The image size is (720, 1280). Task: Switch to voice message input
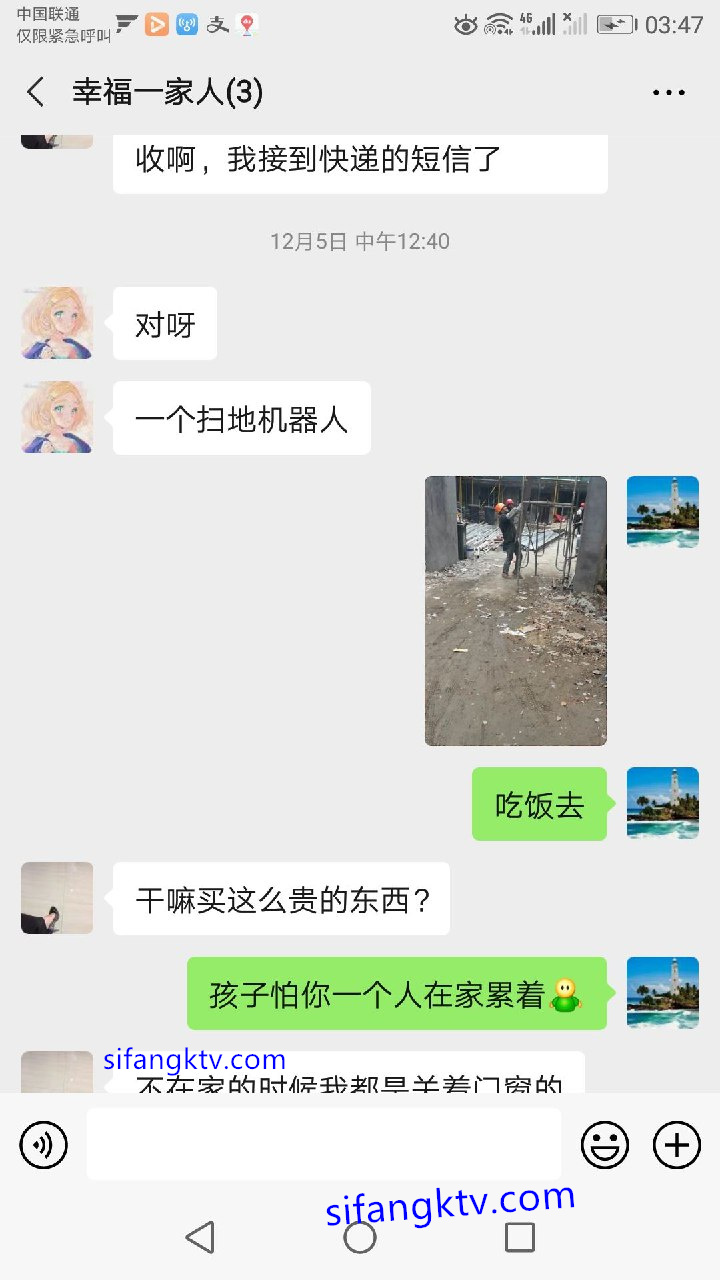point(43,1145)
